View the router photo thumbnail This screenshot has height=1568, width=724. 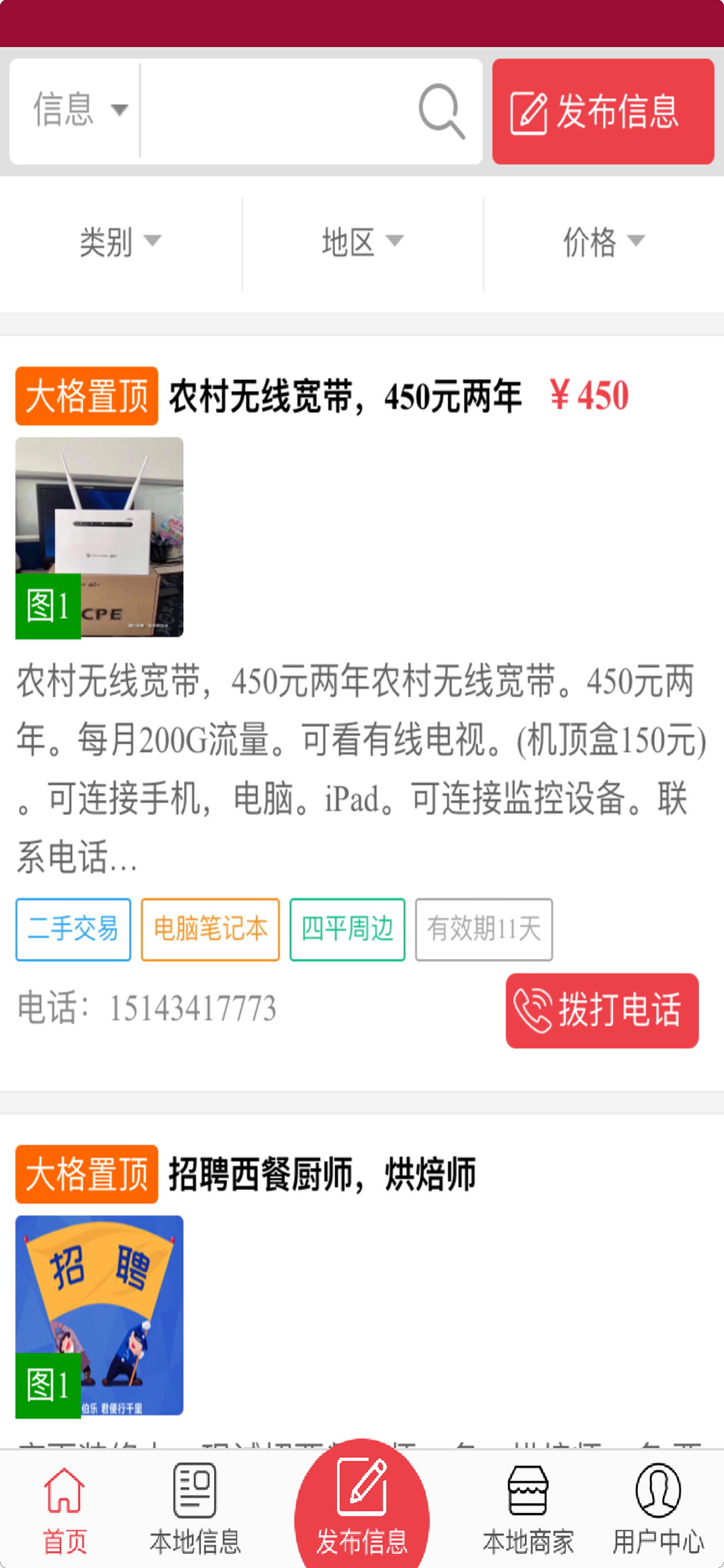coord(99,537)
